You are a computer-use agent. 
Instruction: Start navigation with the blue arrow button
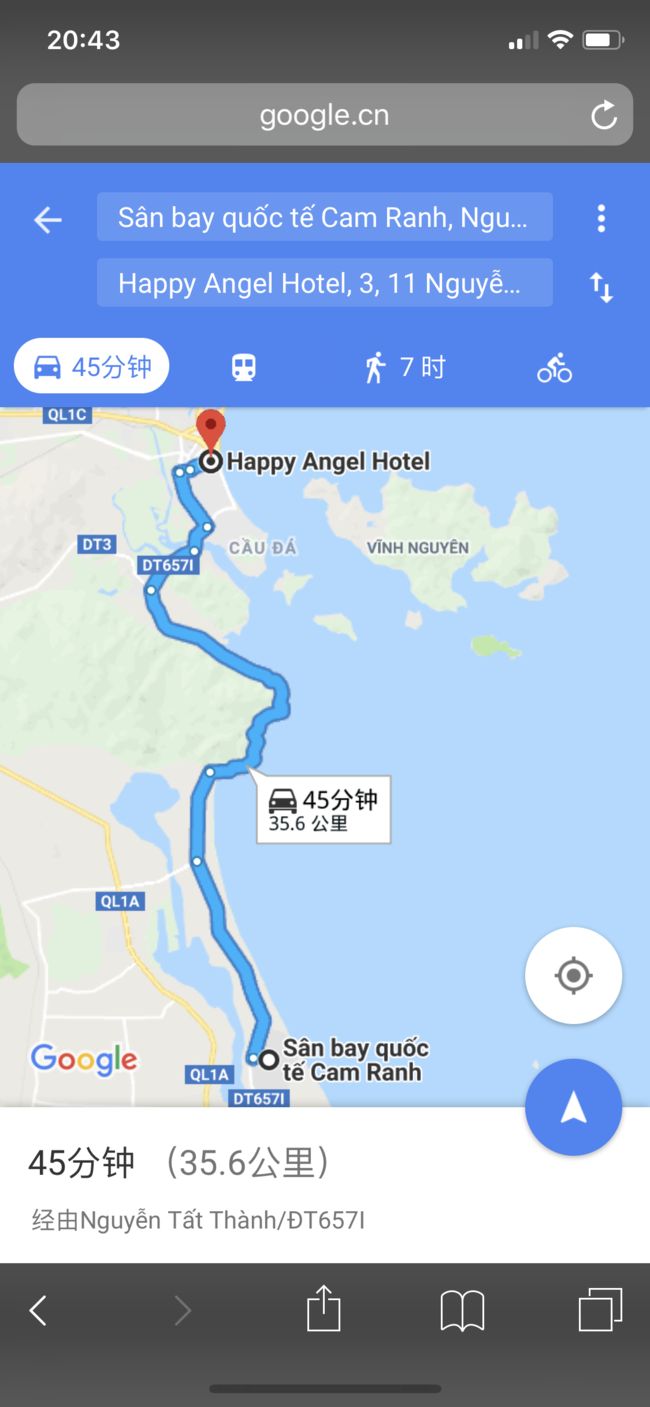point(573,1107)
